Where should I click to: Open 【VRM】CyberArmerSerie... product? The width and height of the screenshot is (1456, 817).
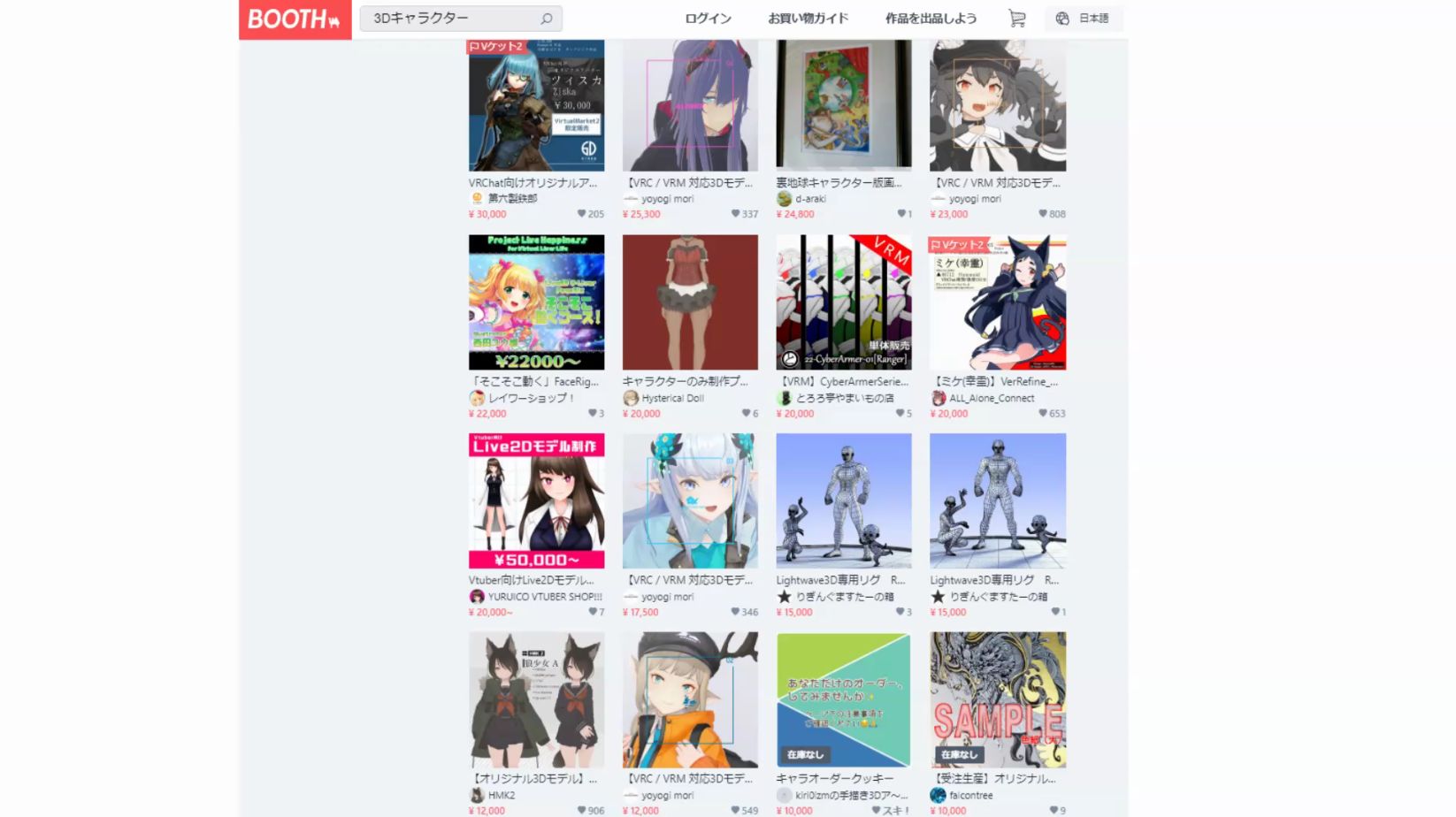pyautogui.click(x=843, y=382)
